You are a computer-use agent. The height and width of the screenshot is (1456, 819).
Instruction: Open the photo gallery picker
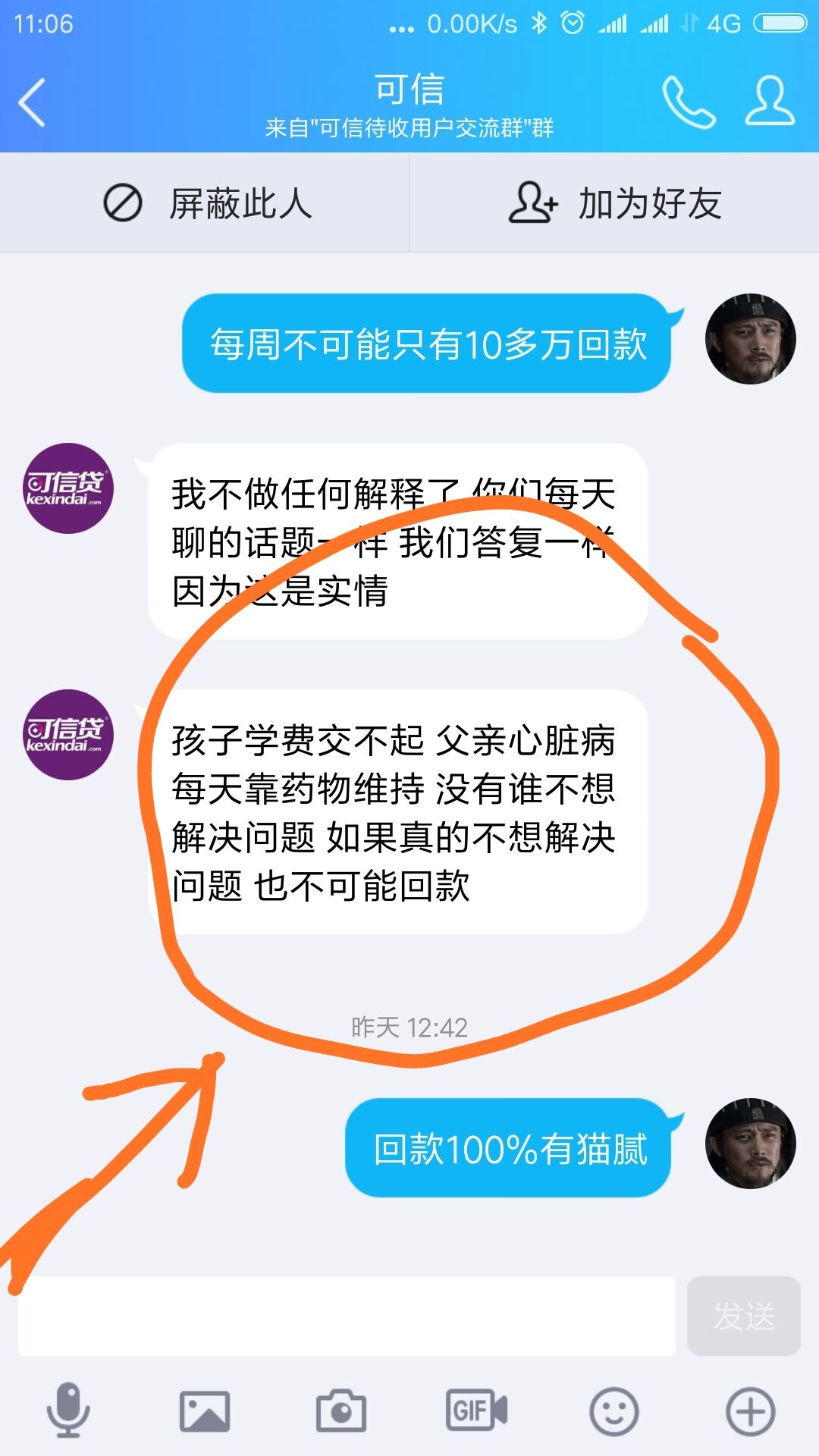coord(205,1411)
